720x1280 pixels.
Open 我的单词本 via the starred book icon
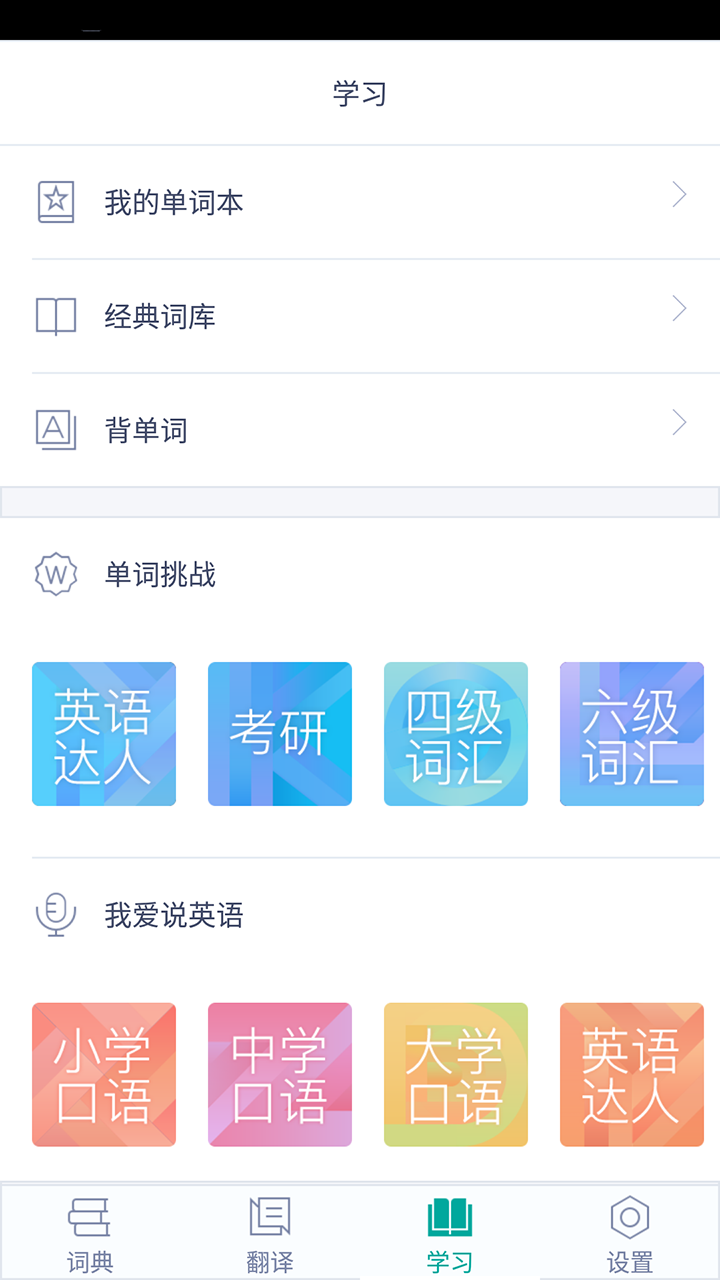pos(56,201)
